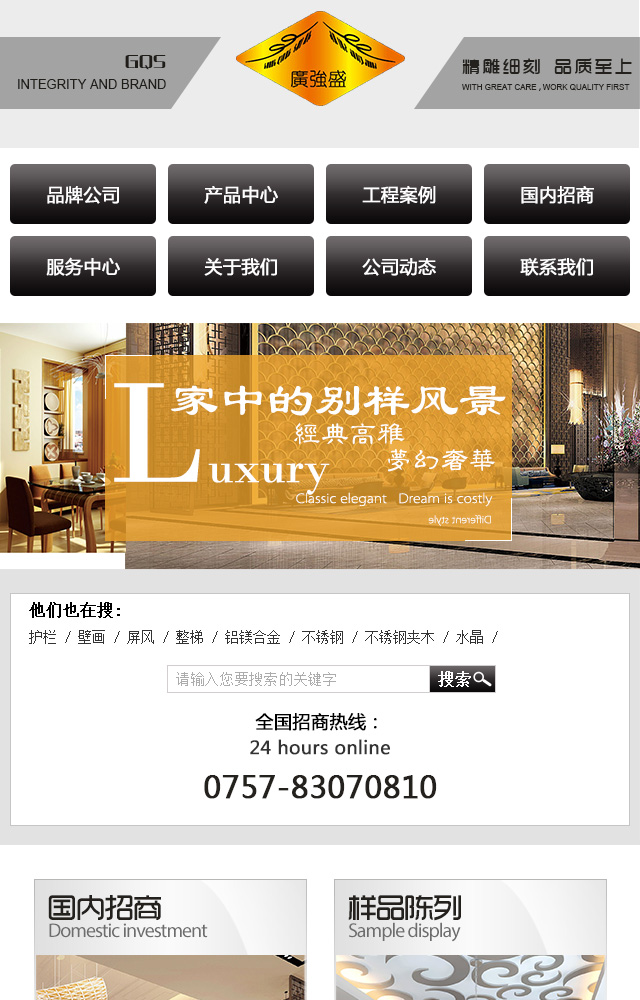Image resolution: width=640 pixels, height=1000 pixels.
Task: View 关于我们 page
Action: click(x=241, y=266)
